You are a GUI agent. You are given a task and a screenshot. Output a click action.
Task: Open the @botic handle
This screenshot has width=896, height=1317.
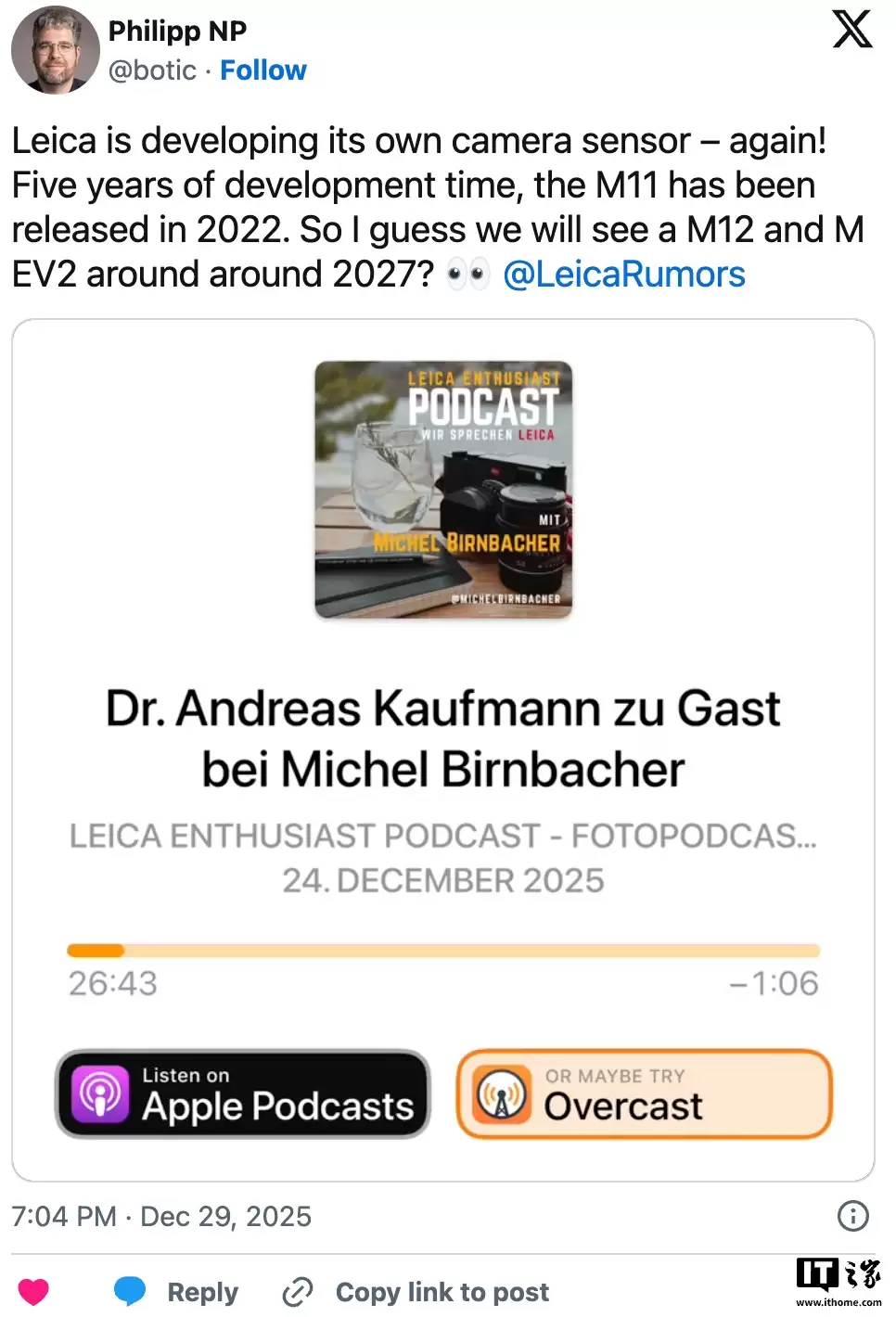152,70
